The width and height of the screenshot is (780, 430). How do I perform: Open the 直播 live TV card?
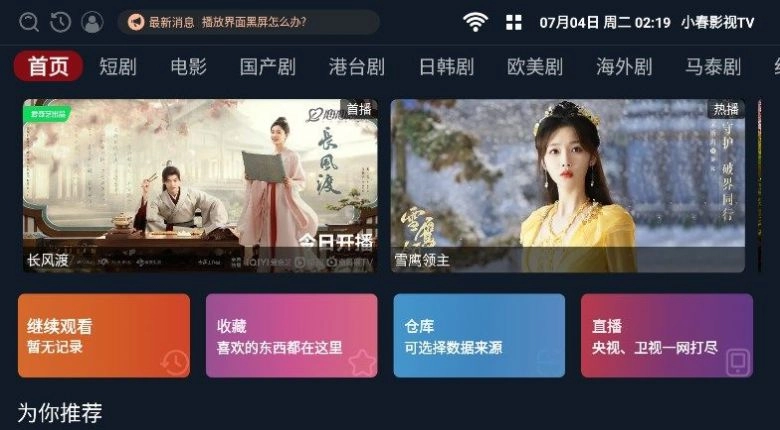tap(666, 336)
